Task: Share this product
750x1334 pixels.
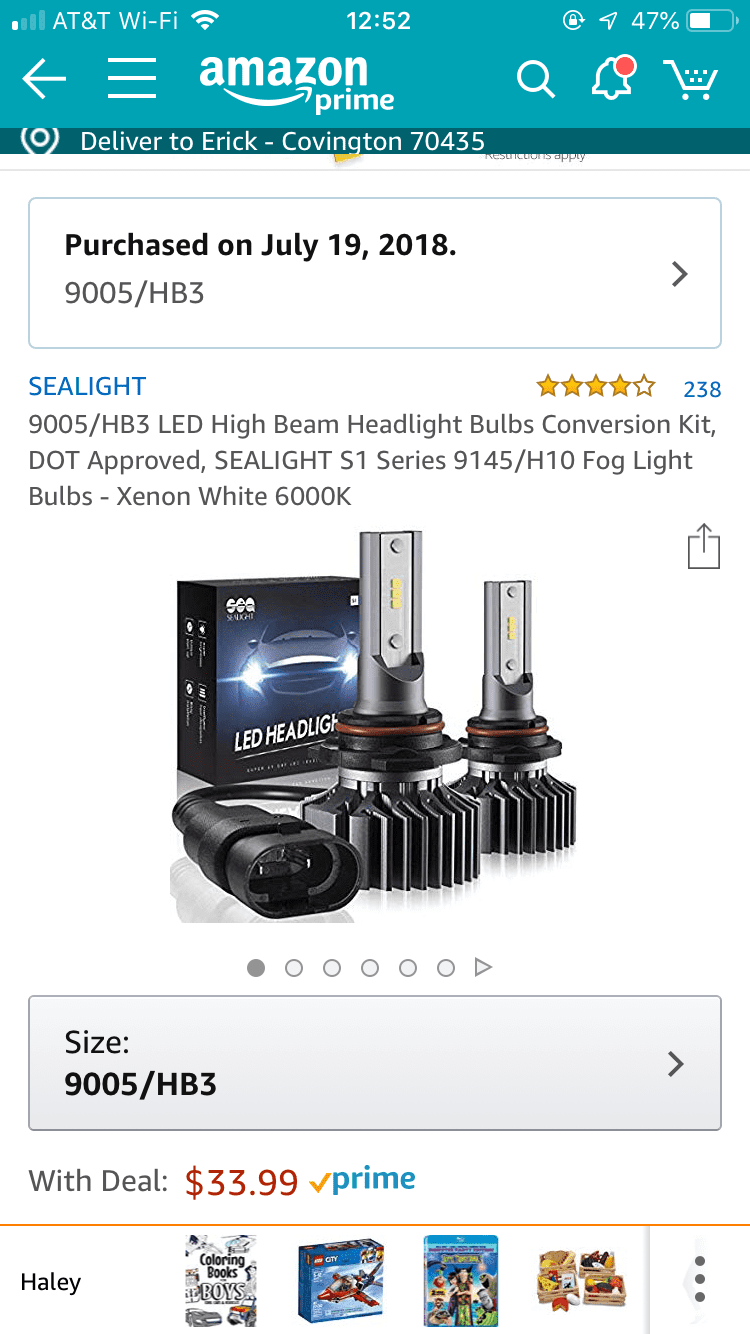Action: pos(703,547)
